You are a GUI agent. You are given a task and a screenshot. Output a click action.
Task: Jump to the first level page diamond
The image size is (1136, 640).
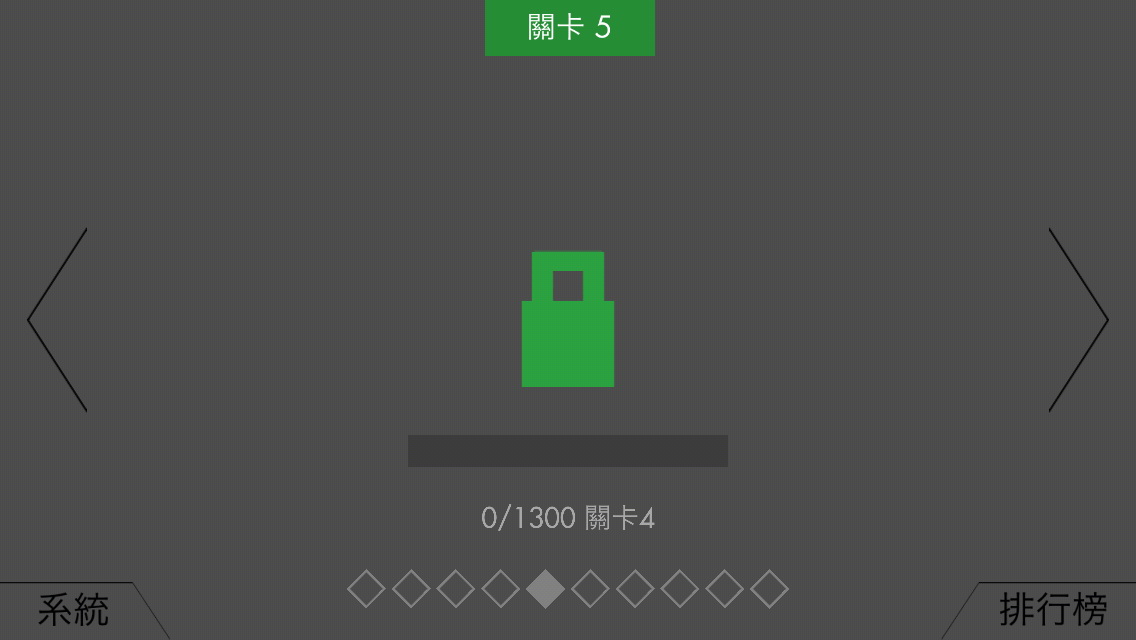click(366, 589)
